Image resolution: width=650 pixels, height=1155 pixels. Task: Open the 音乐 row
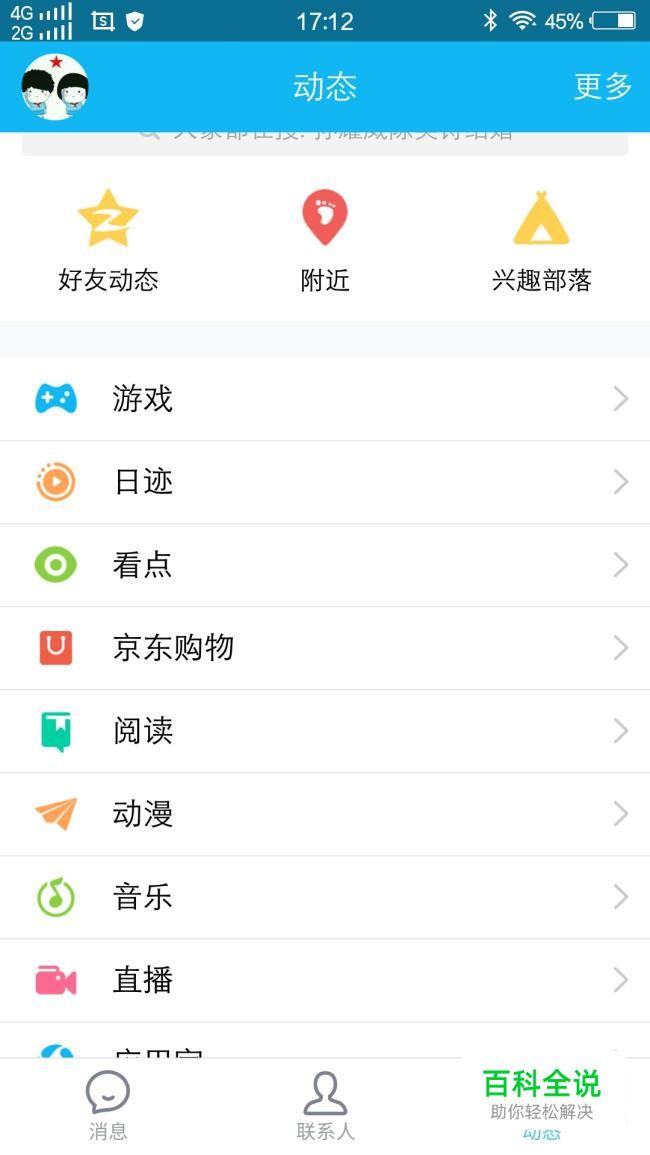pos(325,897)
